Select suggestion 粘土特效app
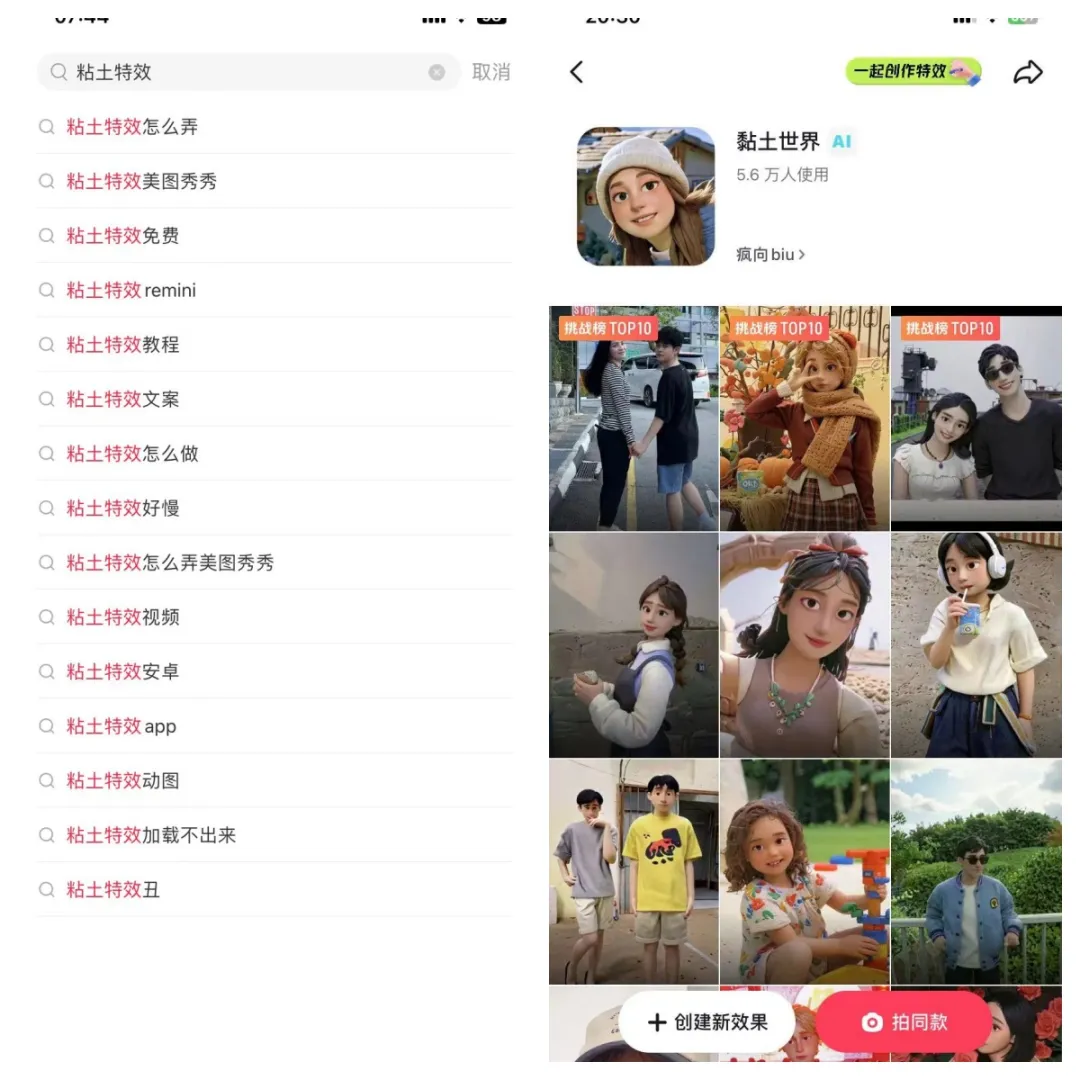This screenshot has height=1080, width=1080. click(121, 726)
